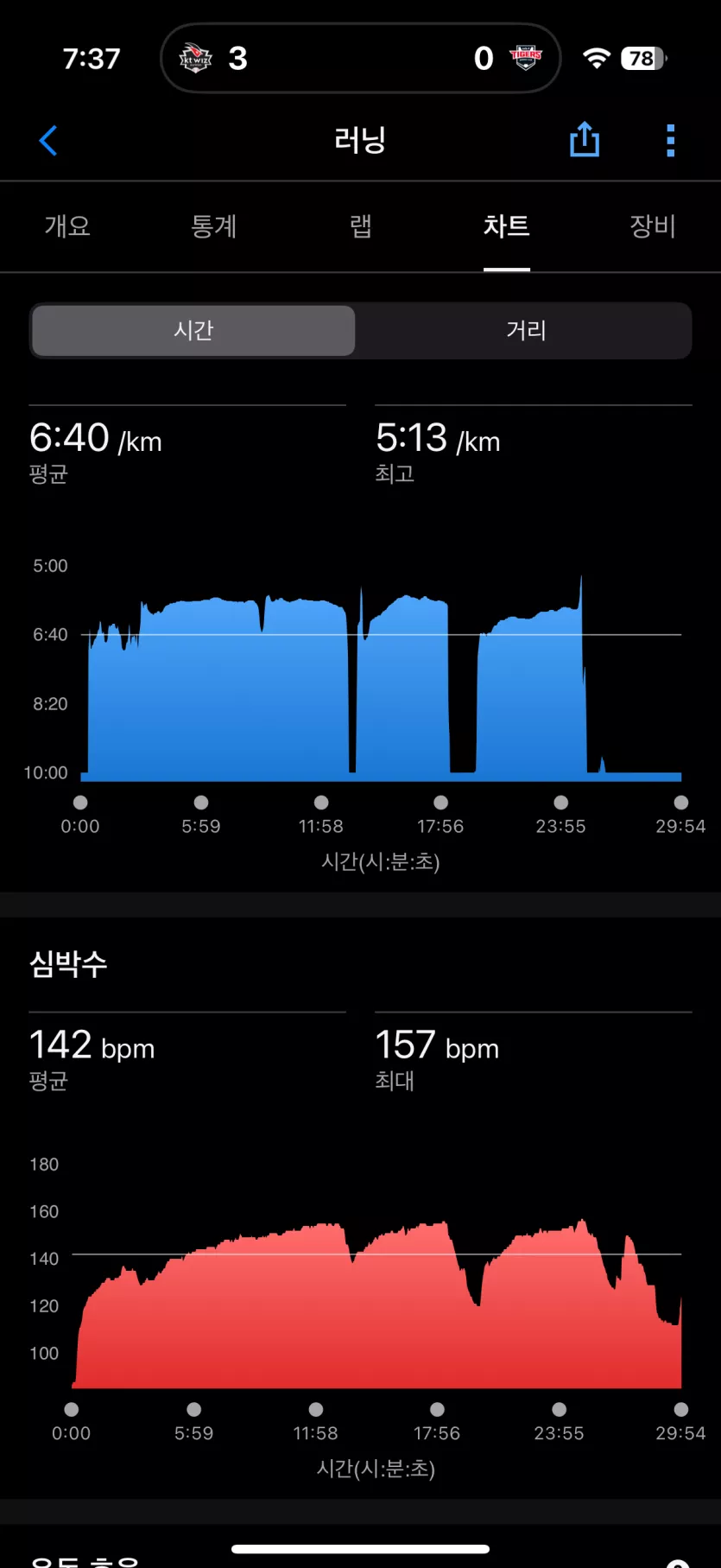Open the 랩 tab
Viewport: 721px width, 1568px height.
[x=360, y=226]
